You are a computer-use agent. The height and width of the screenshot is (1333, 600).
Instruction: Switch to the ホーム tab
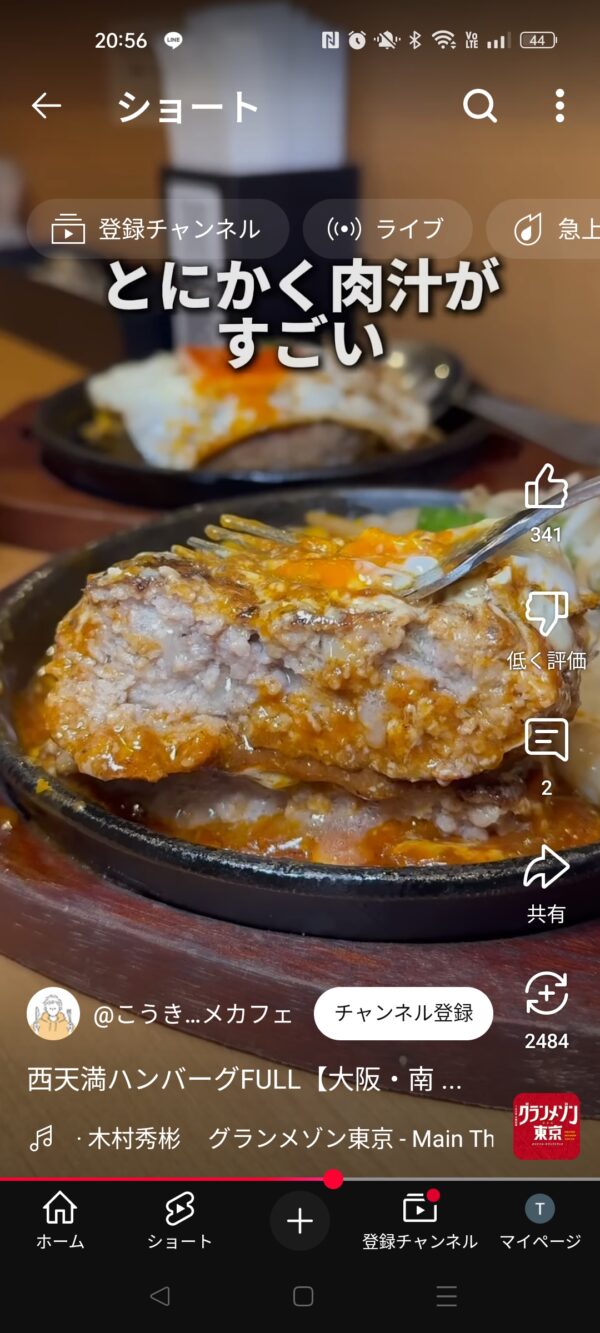point(60,1221)
